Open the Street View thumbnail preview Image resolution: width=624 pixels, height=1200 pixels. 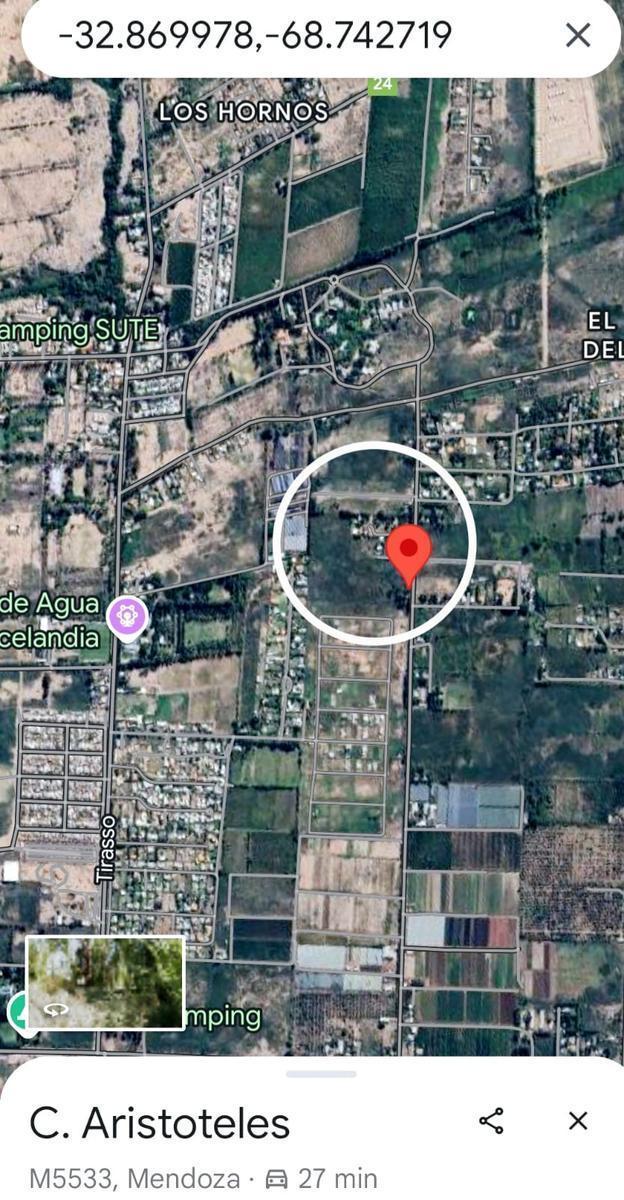105,981
